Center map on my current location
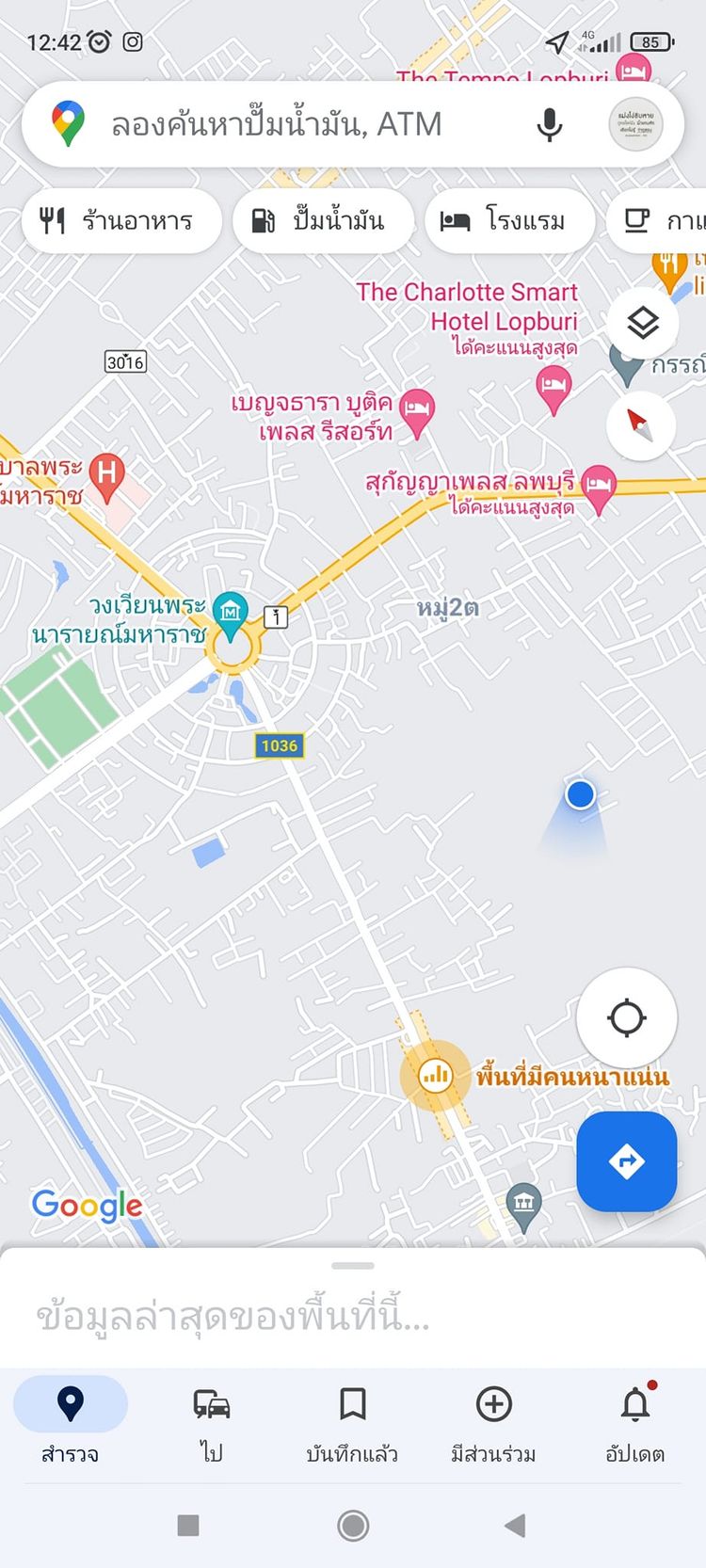The width and height of the screenshot is (706, 1568). 626,1017
